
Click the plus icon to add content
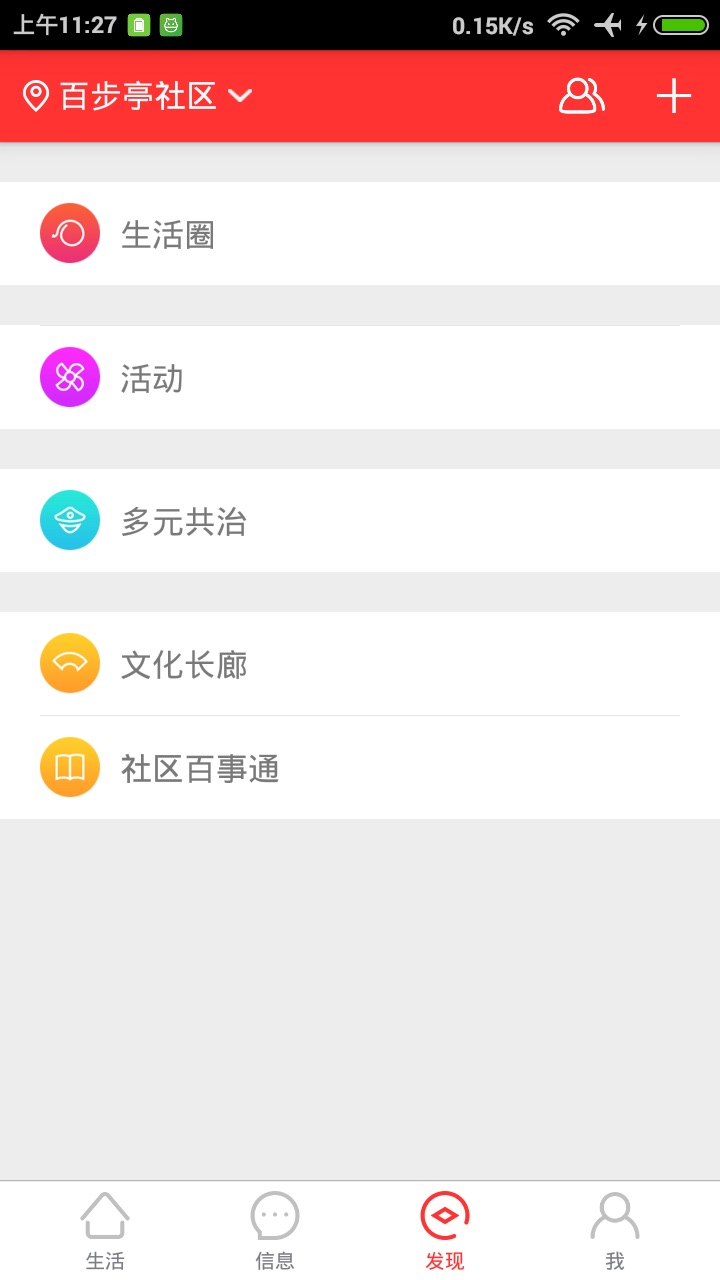pyautogui.click(x=673, y=96)
